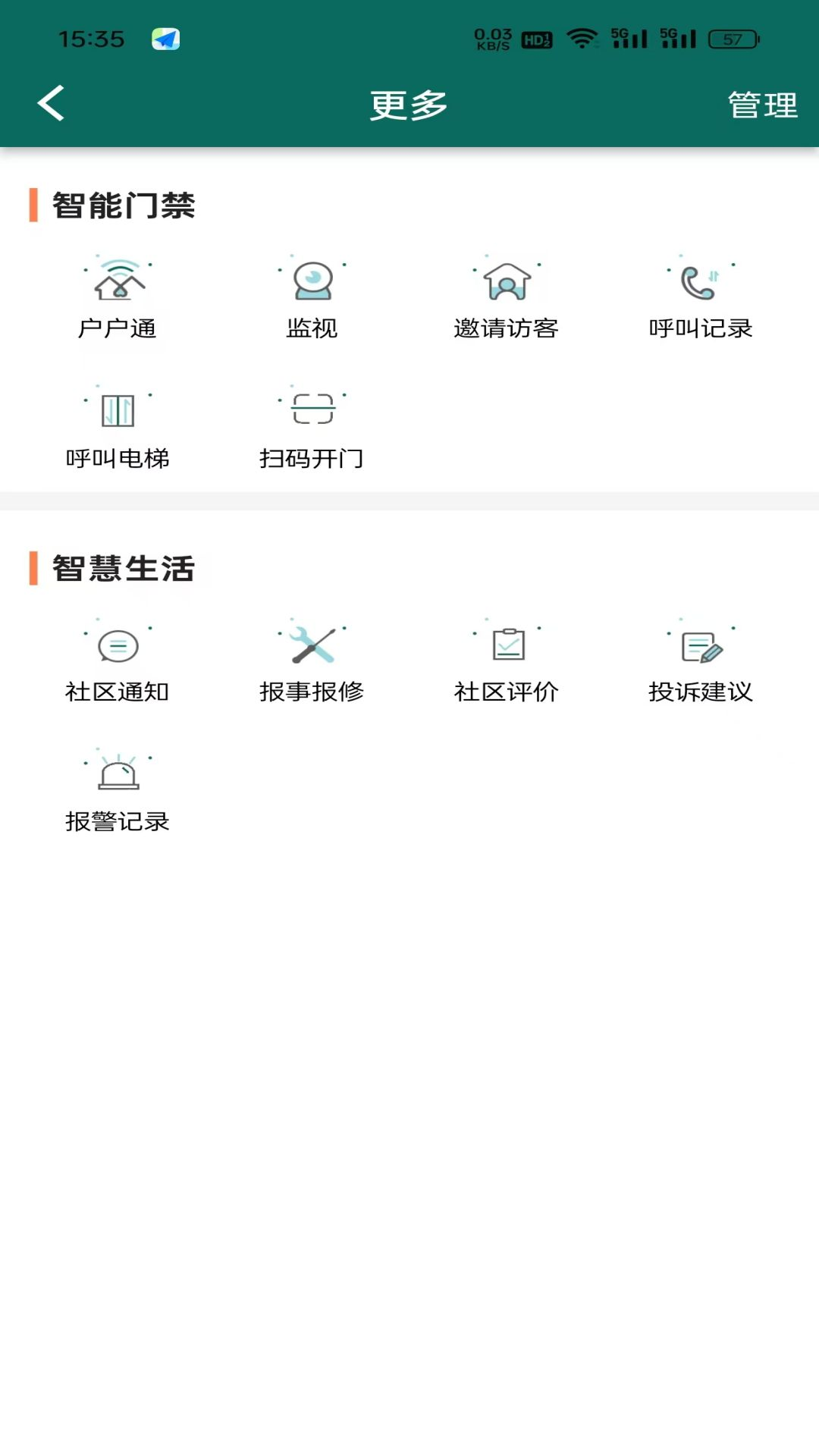Open the 管理 management option

761,103
